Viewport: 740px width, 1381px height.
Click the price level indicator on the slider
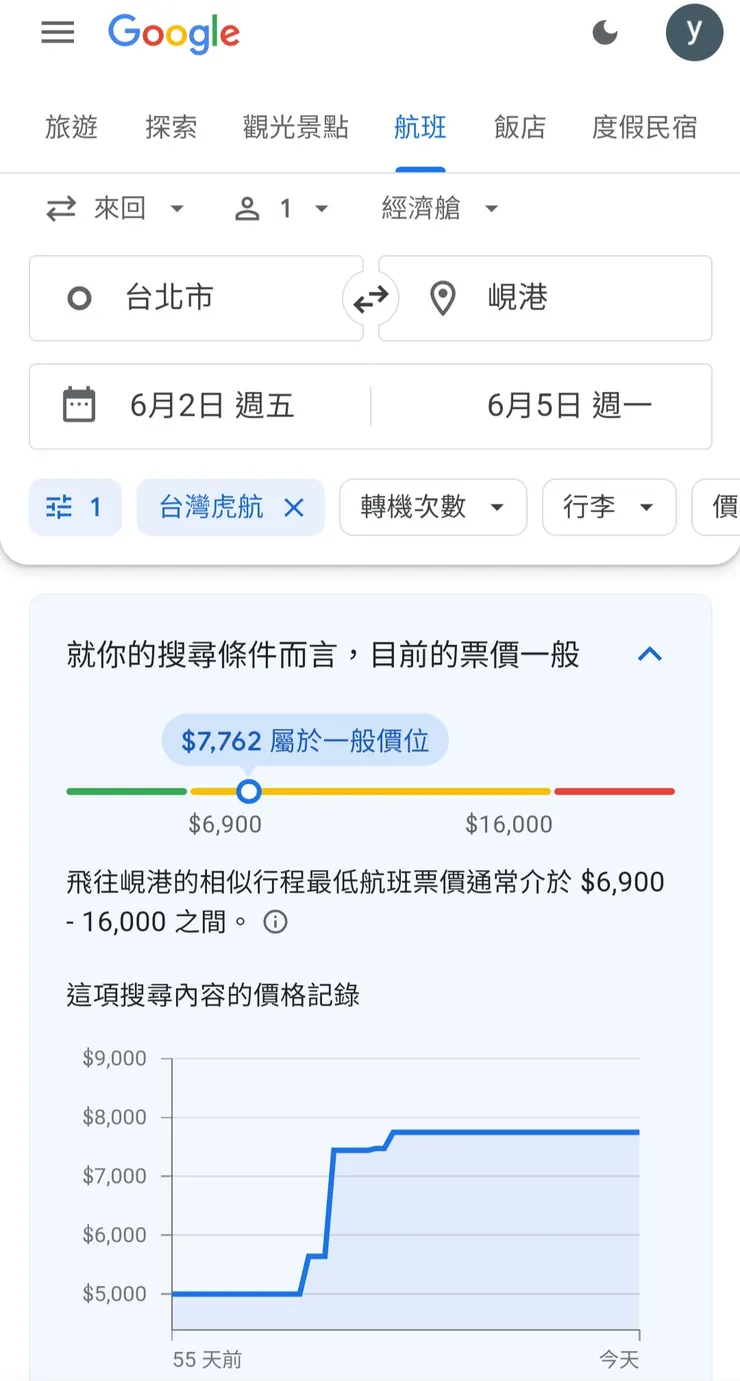pyautogui.click(x=248, y=791)
